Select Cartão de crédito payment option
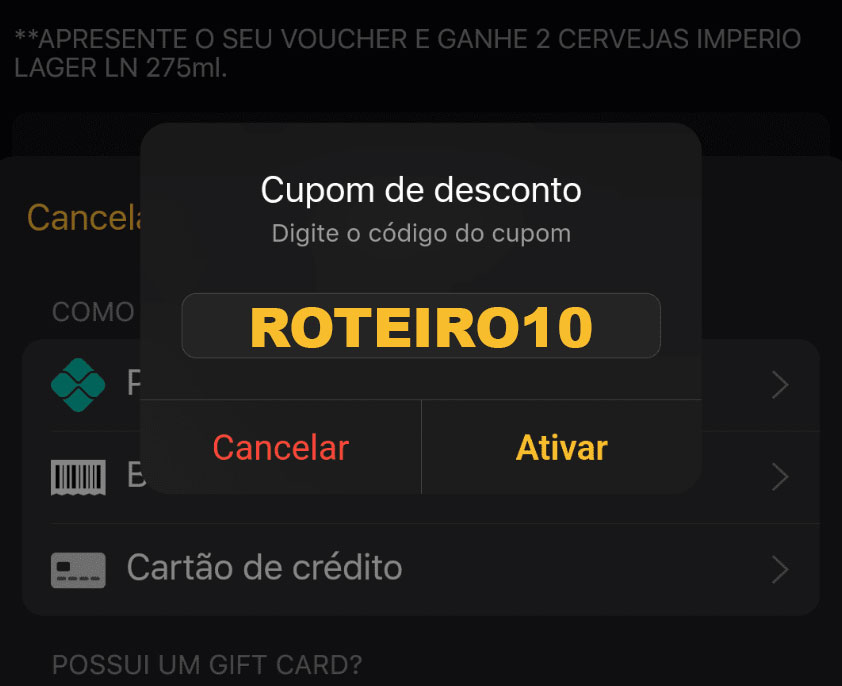The image size is (842, 686). (x=420, y=568)
